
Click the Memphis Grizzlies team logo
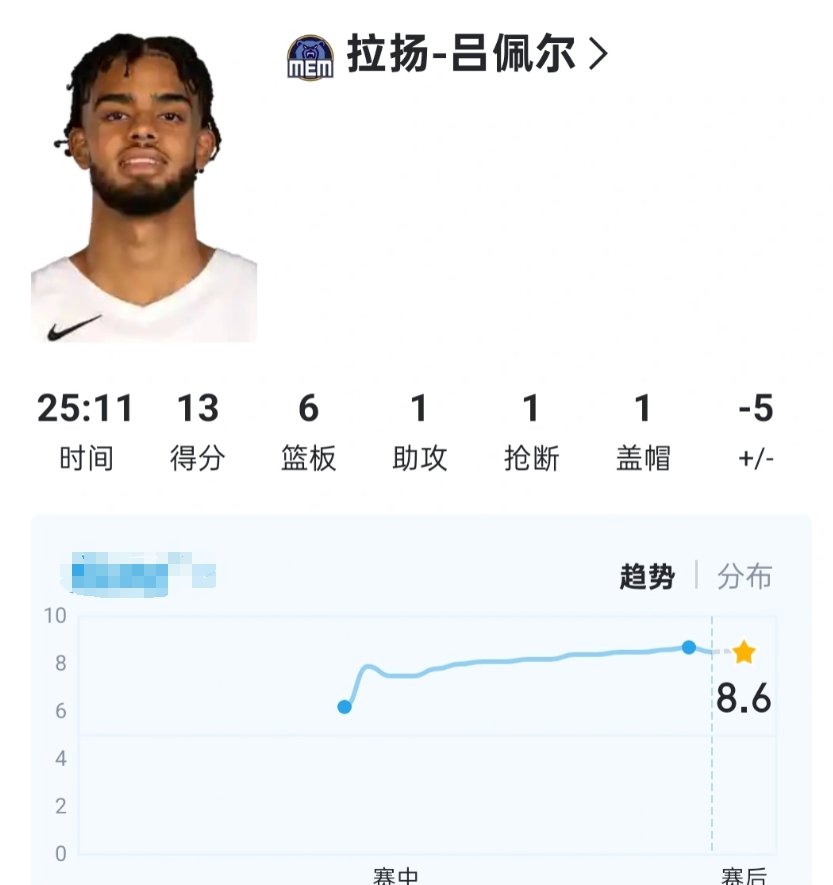coord(310,55)
